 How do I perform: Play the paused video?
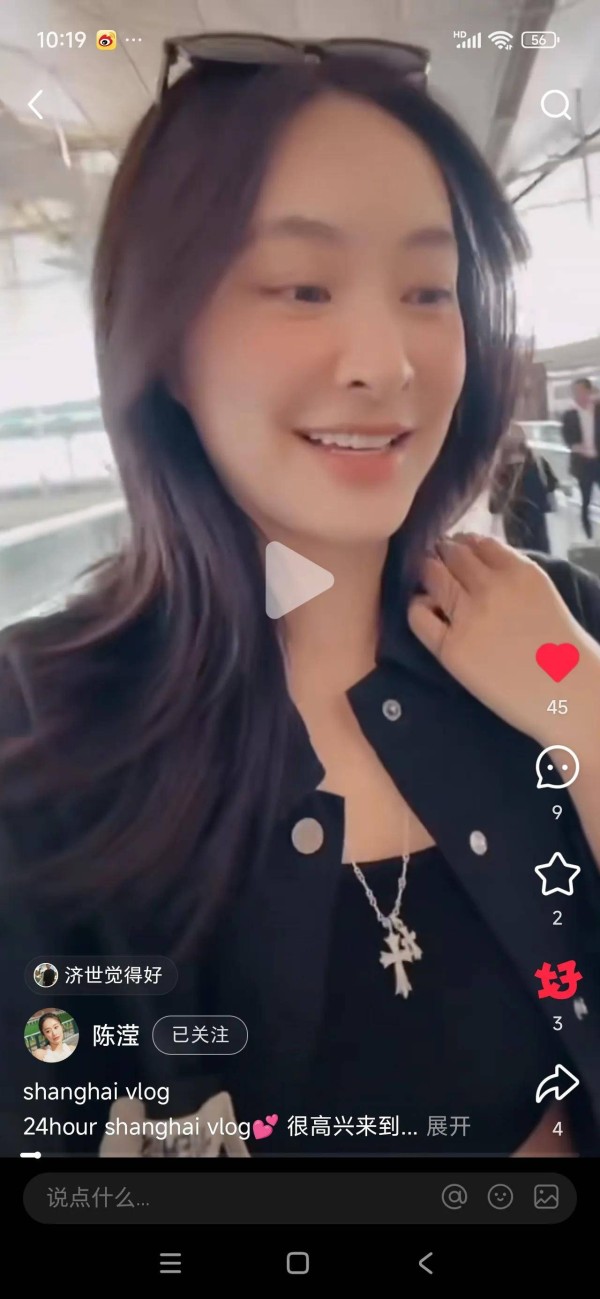click(x=298, y=580)
